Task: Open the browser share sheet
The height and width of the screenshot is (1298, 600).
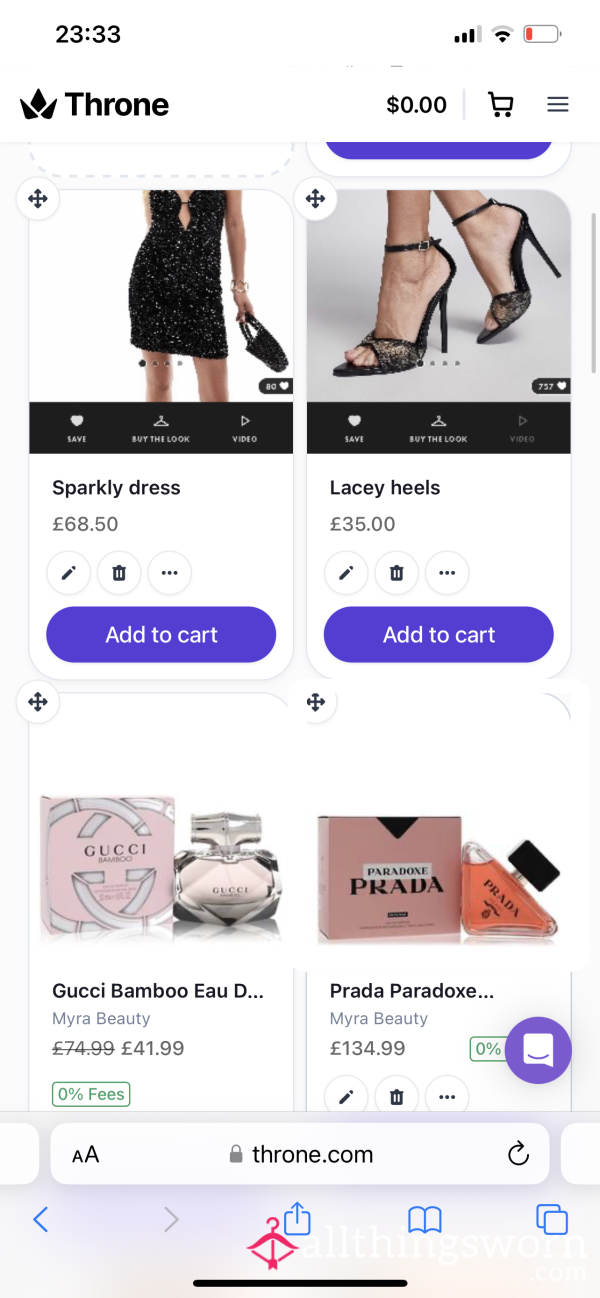Action: (297, 1218)
